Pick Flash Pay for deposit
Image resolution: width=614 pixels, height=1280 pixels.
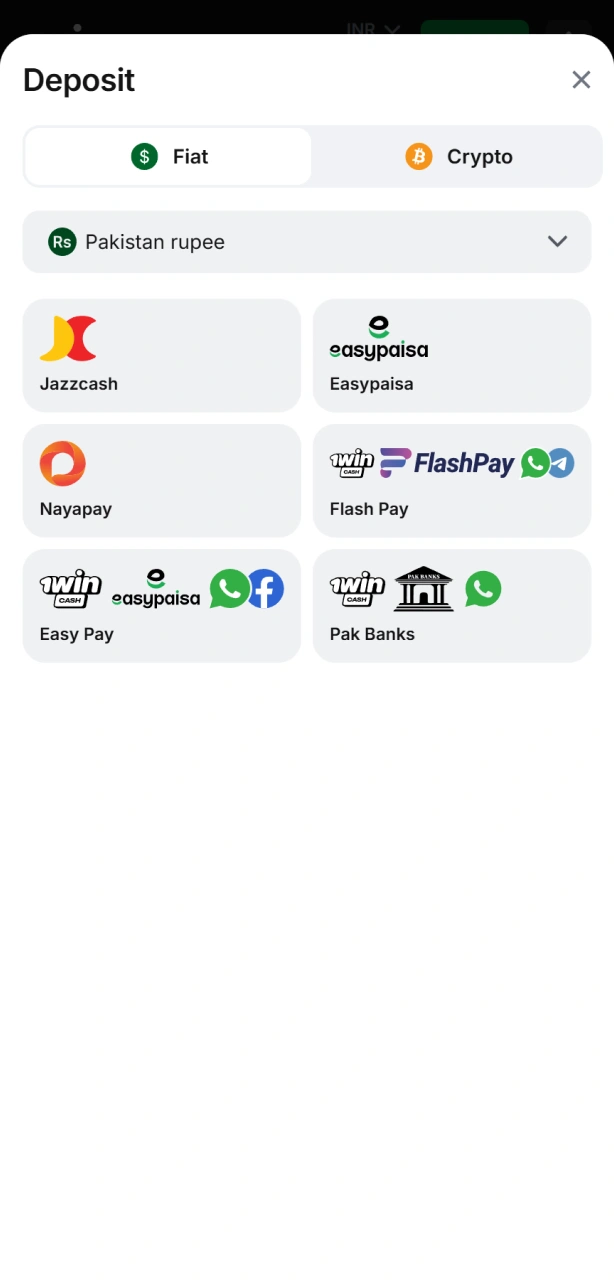(451, 480)
